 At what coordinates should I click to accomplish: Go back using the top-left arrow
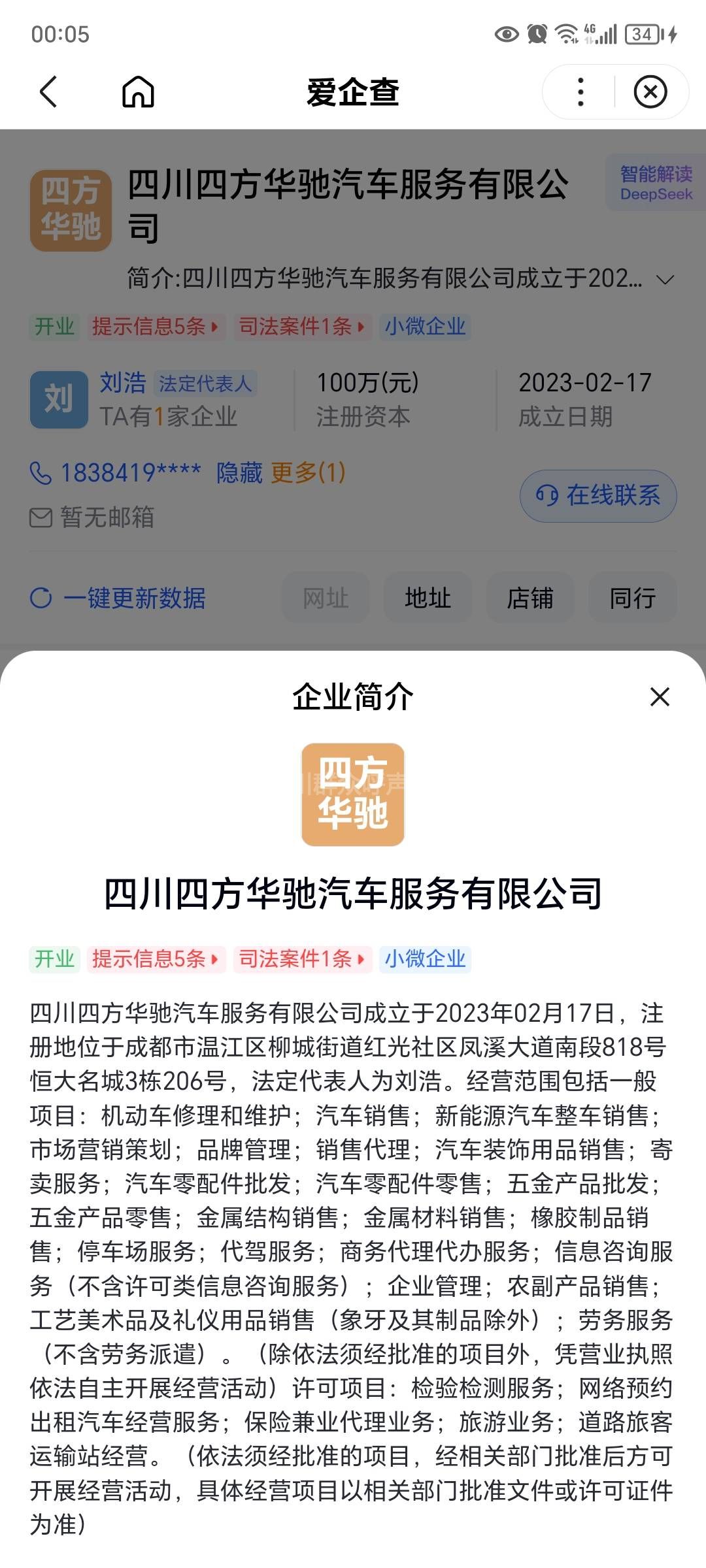pos(48,91)
